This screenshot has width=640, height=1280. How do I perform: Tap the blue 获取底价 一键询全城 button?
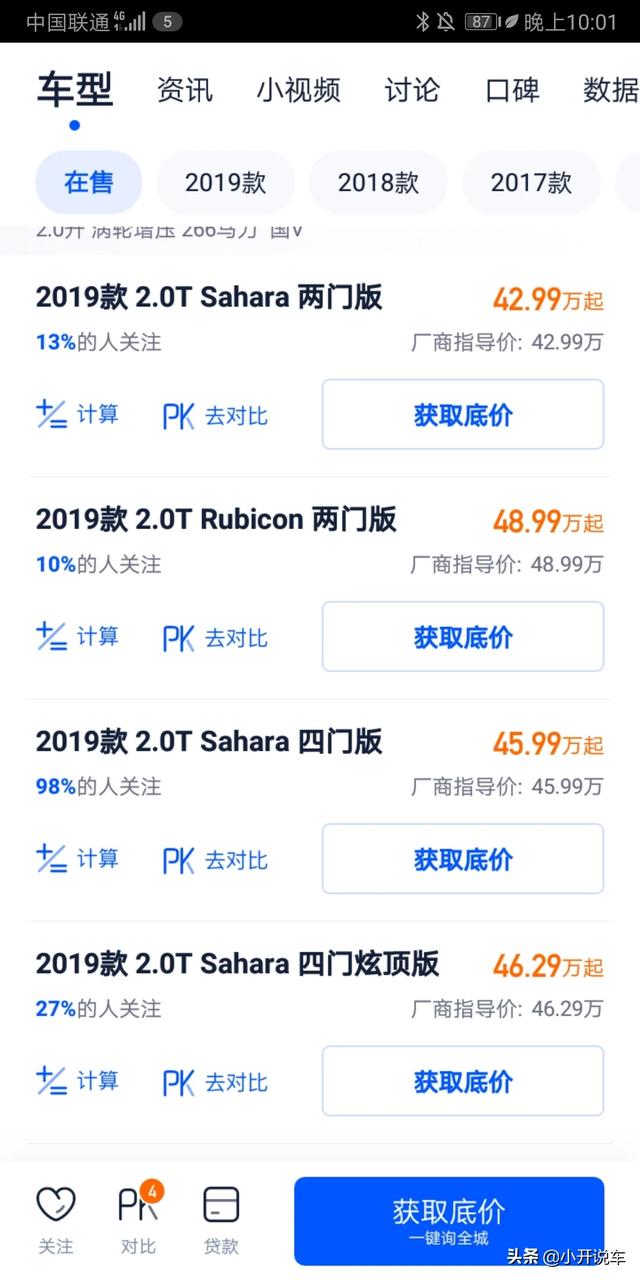point(449,1221)
